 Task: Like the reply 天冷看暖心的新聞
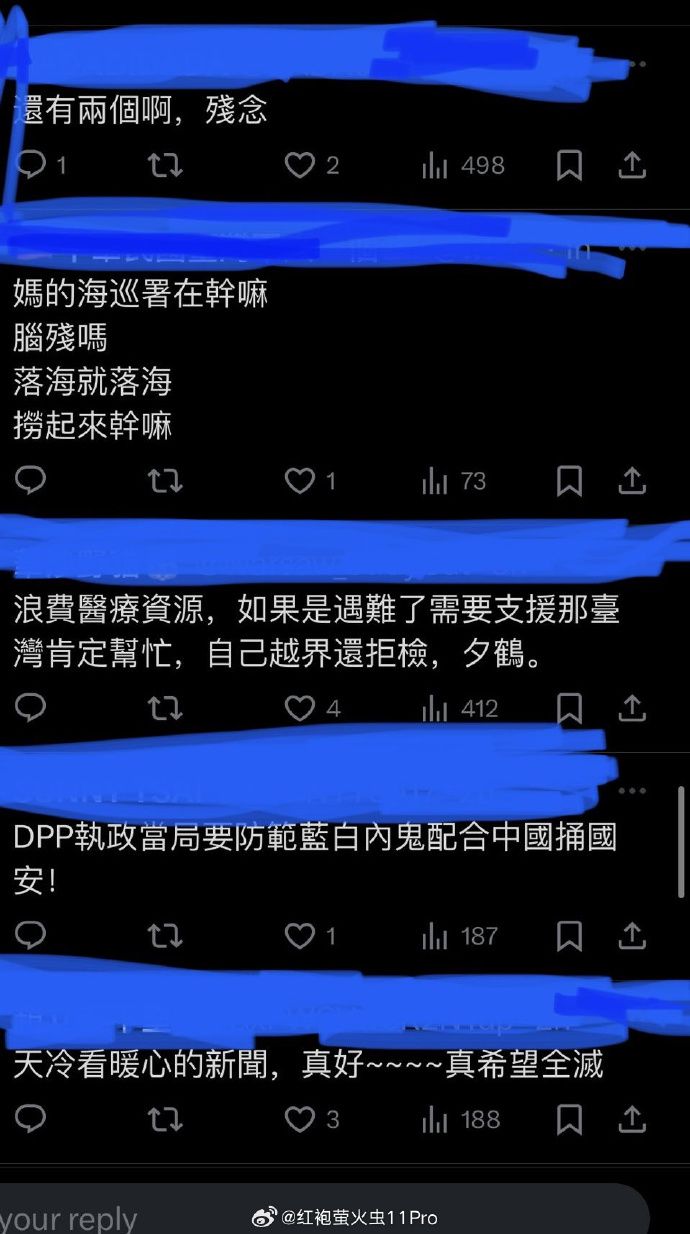300,1119
